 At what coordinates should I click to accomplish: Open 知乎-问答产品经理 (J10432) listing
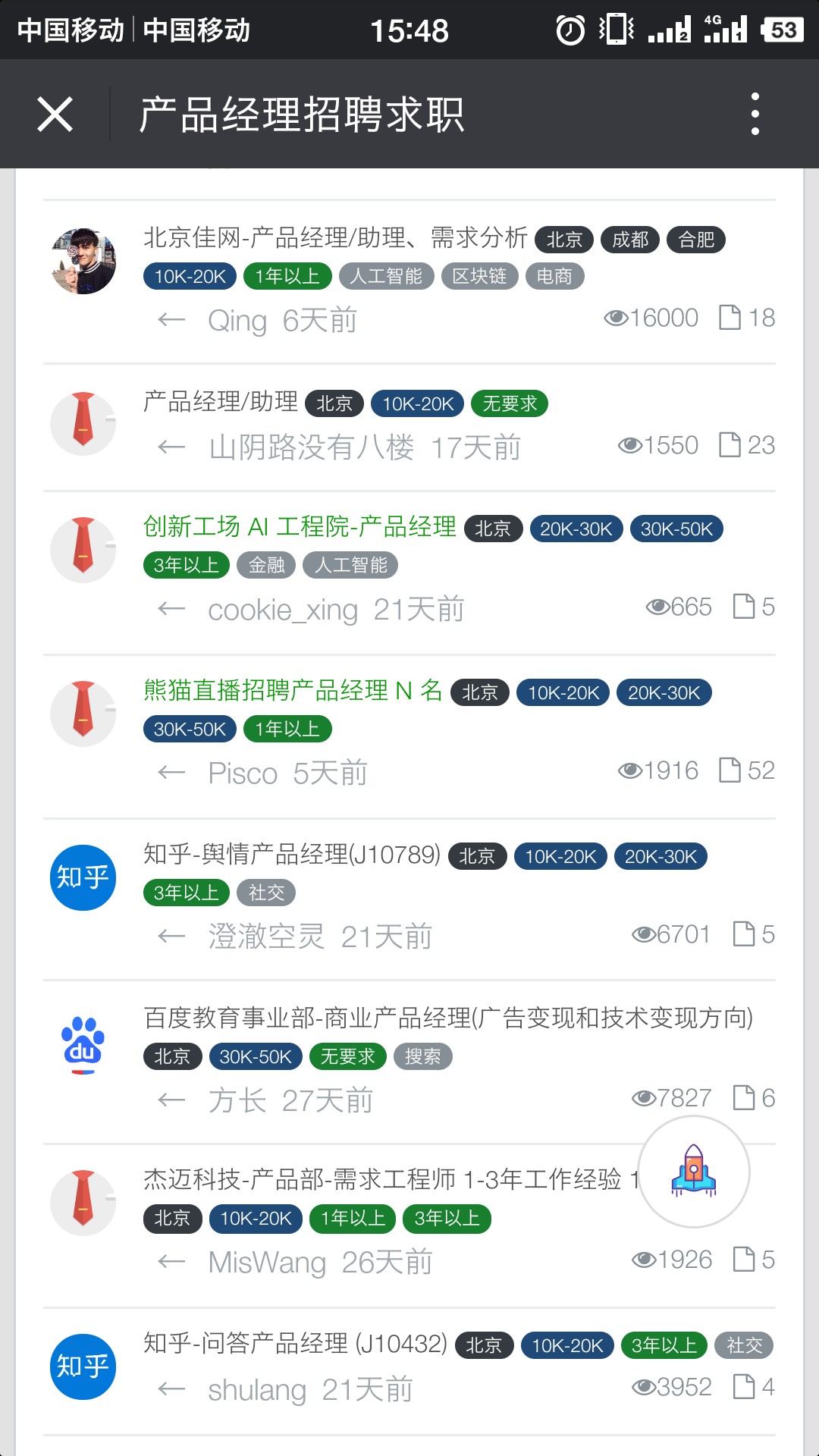tap(296, 1344)
